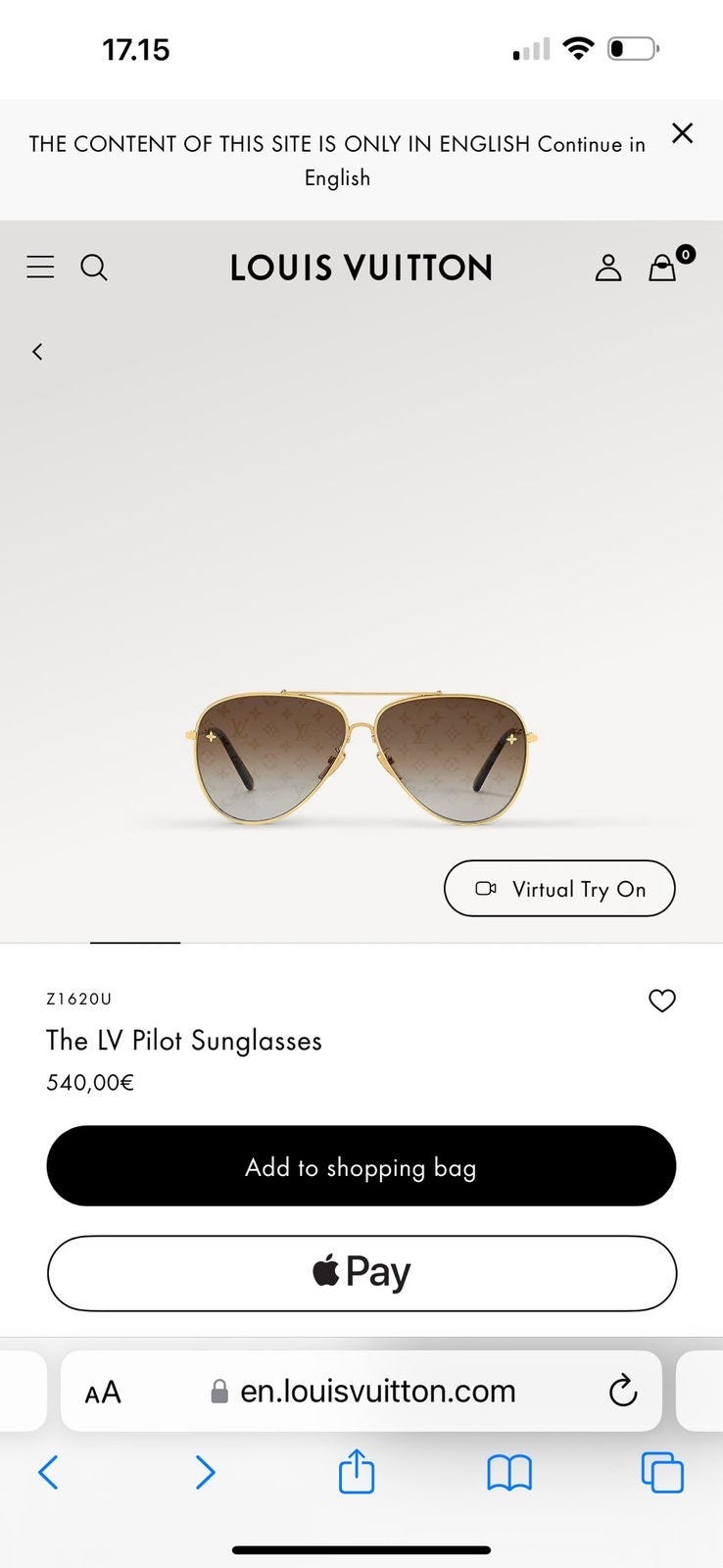Screen dimensions: 723x1568
Task: Open the AA reader options
Action: coord(103,1392)
